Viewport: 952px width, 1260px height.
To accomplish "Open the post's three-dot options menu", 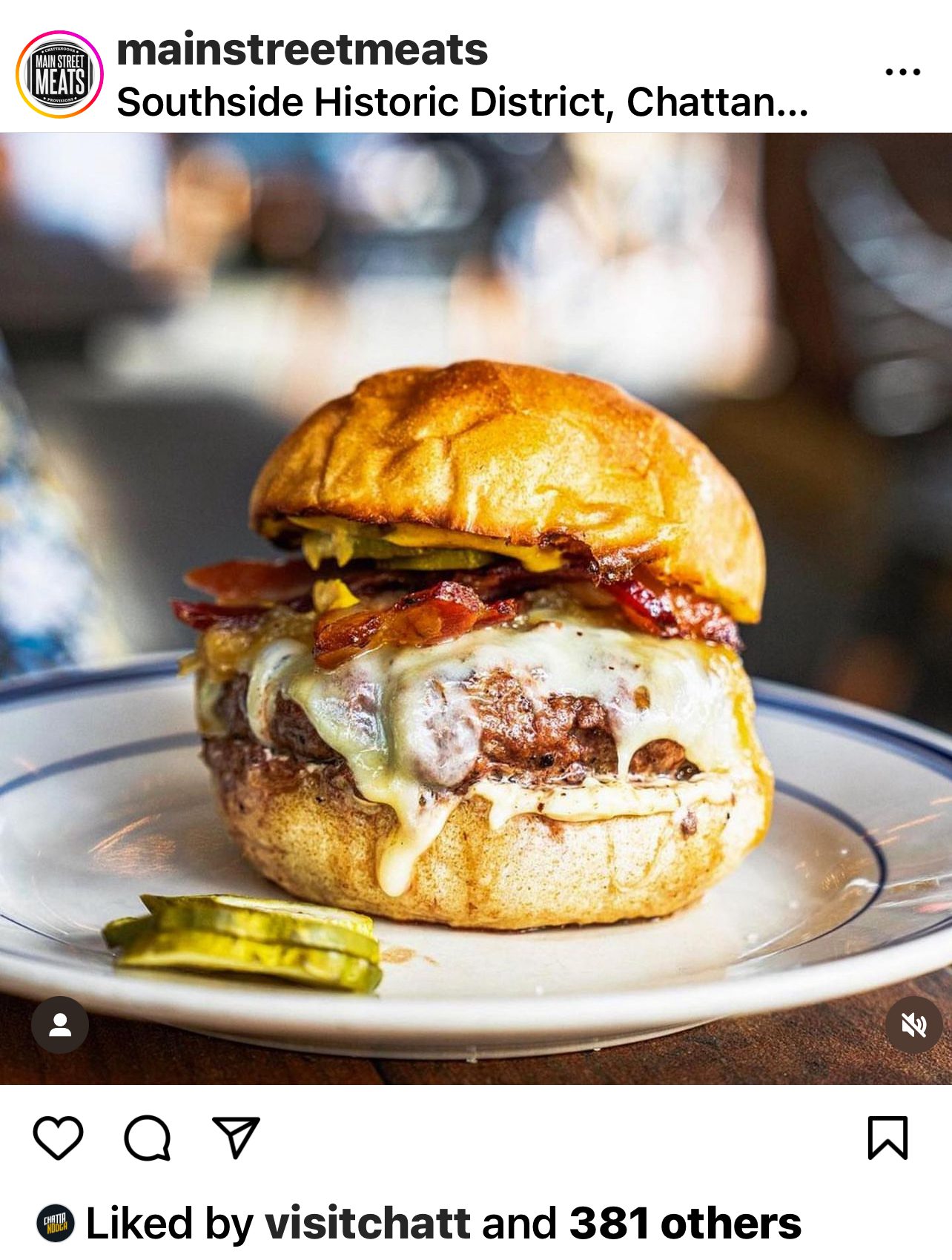I will click(x=902, y=72).
